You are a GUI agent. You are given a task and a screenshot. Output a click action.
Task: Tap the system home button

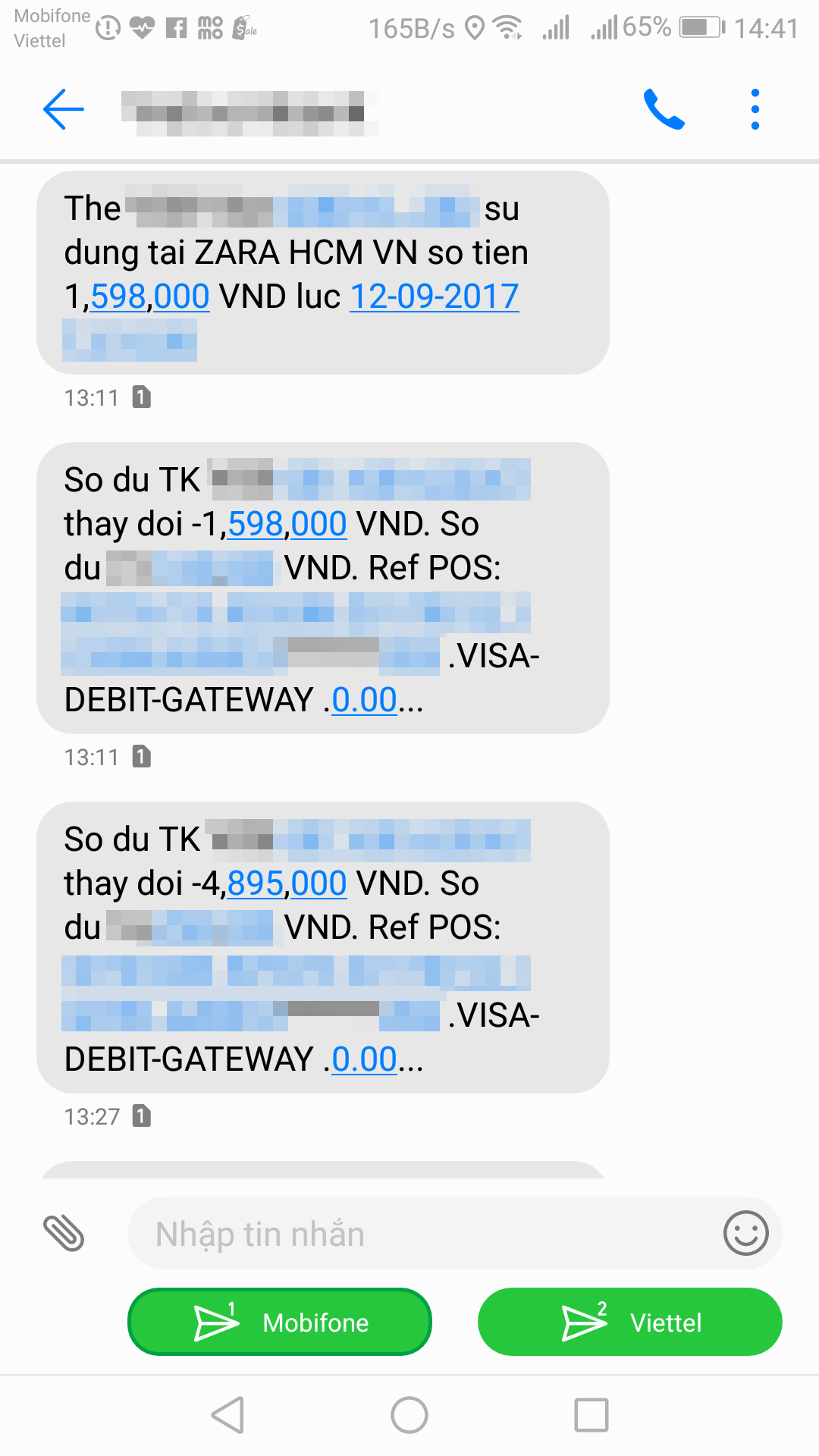(x=409, y=1415)
